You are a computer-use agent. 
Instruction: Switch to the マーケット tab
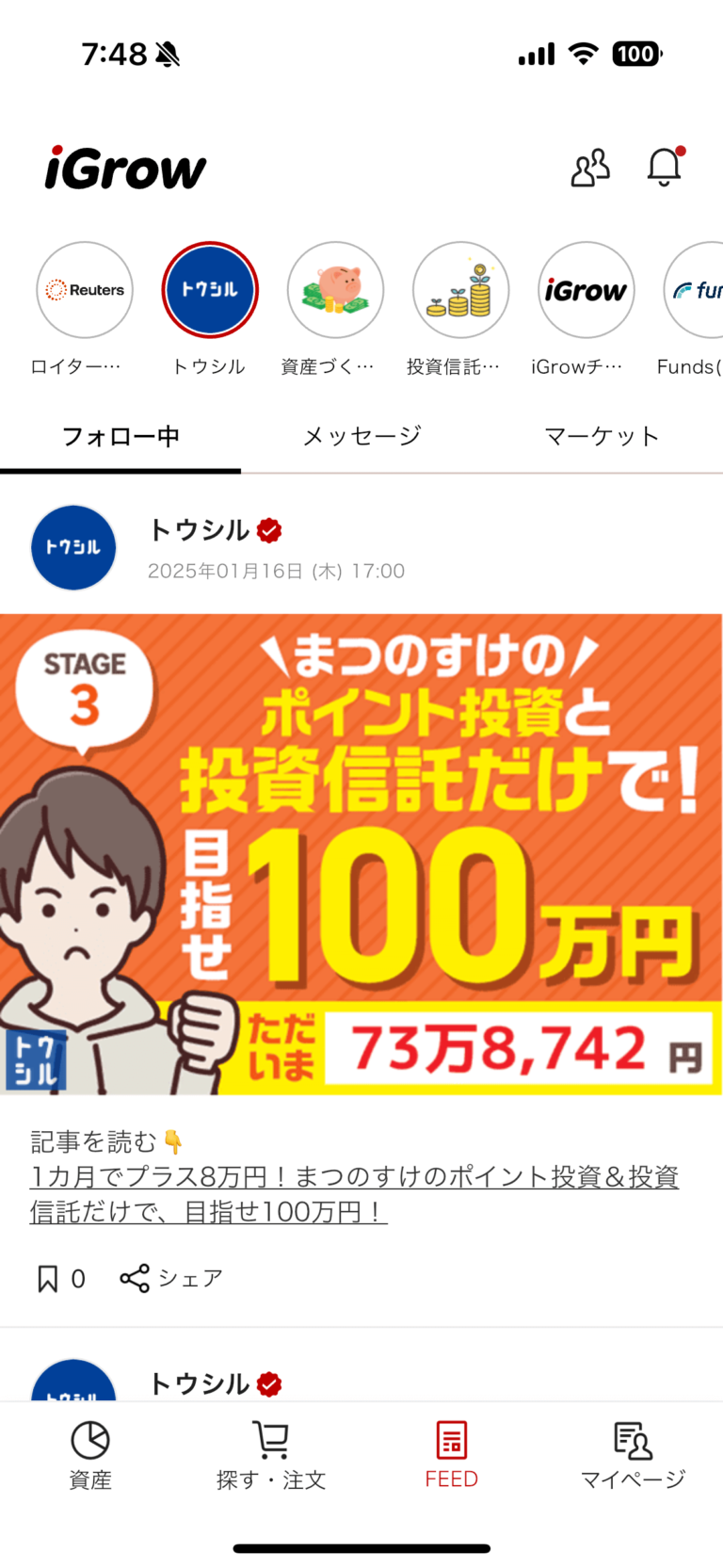(x=602, y=436)
